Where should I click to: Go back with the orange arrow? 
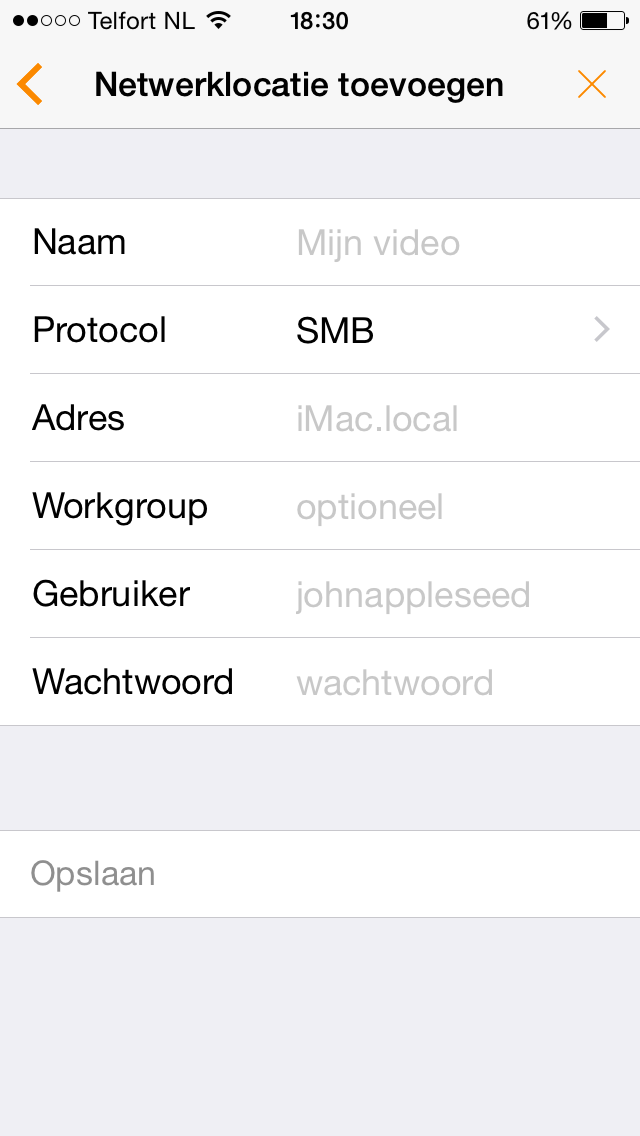(x=30, y=85)
